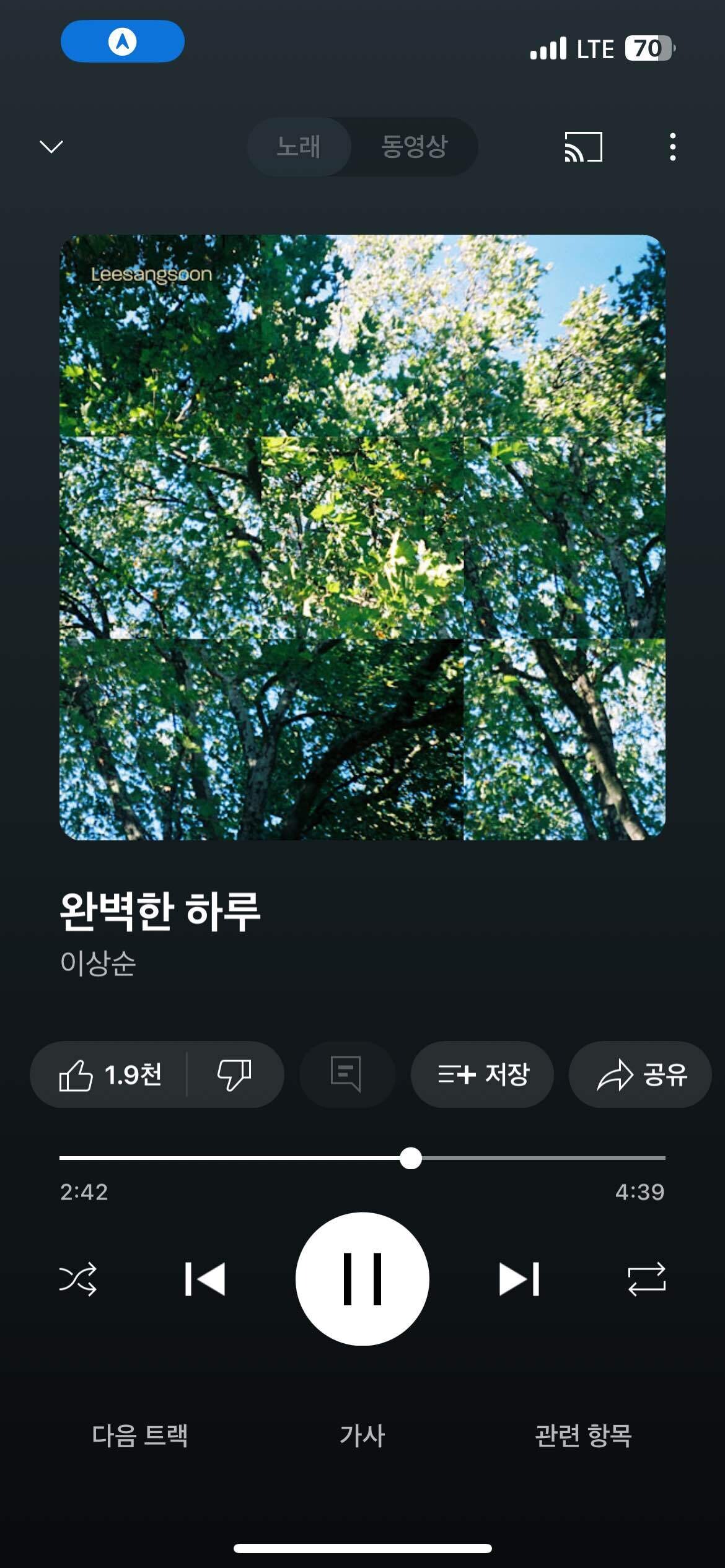Tap the blue navigation pill in the status bar
The image size is (725, 1568).
pos(122,39)
